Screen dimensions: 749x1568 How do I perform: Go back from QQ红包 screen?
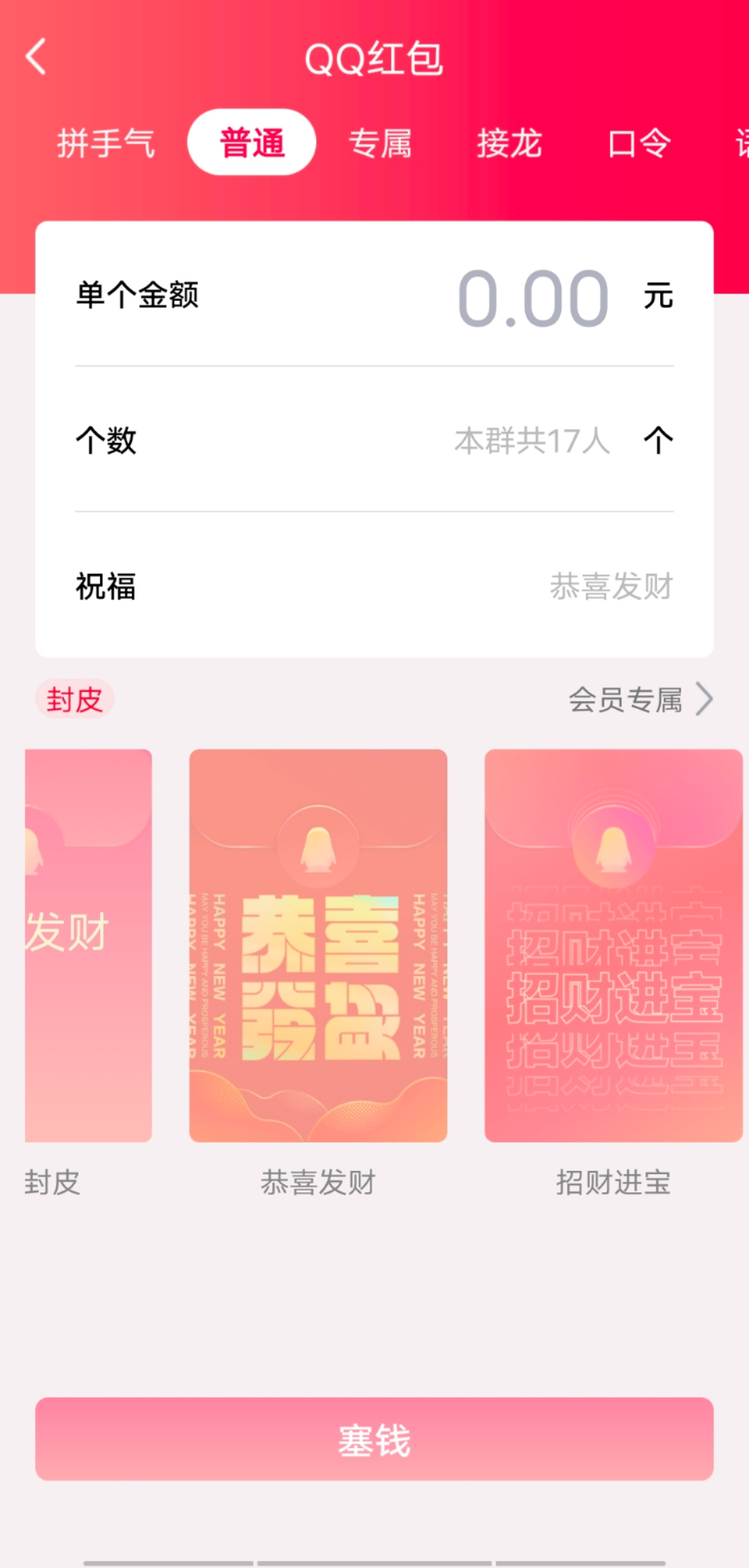(36, 57)
